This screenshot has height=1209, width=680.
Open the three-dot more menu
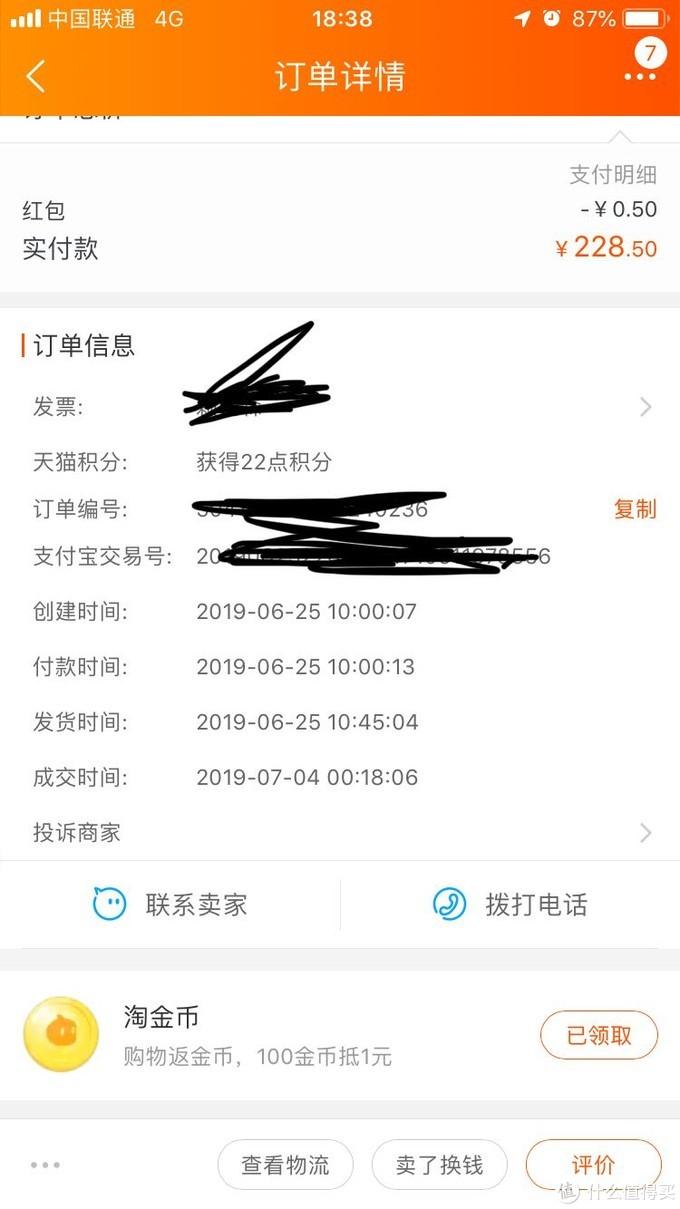point(640,76)
